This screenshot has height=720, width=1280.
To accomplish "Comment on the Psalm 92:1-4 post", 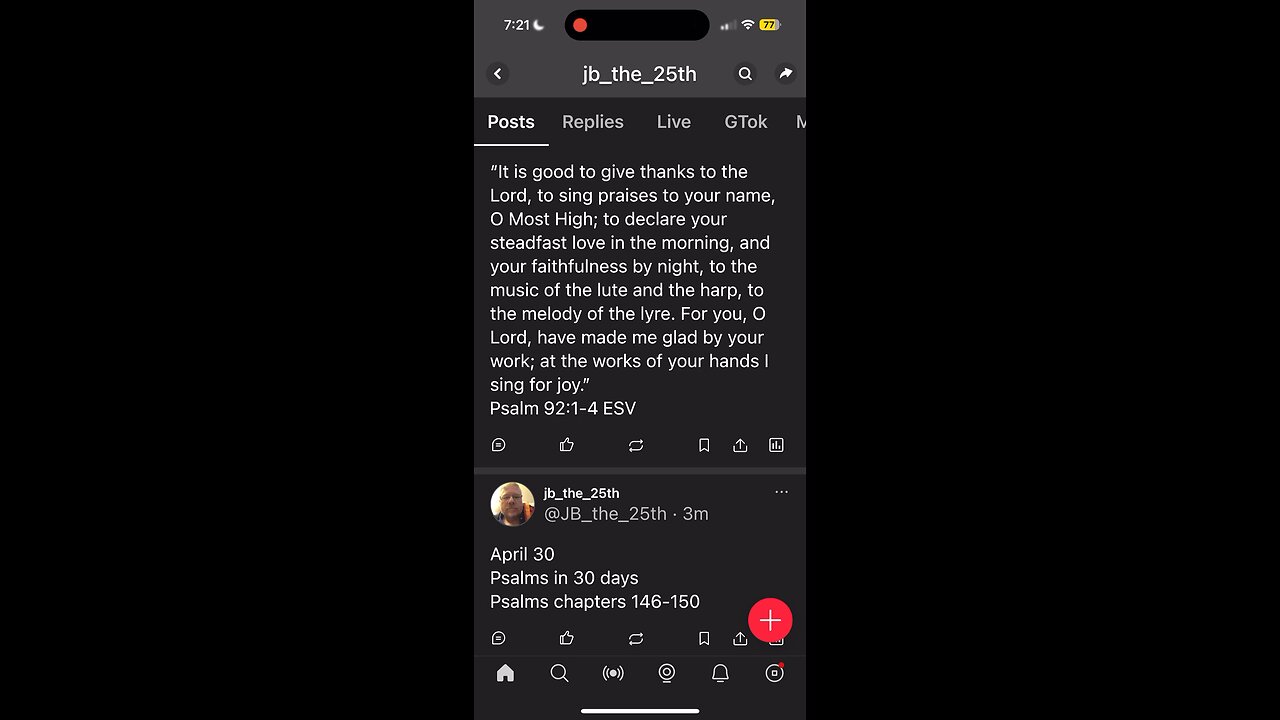I will (499, 445).
